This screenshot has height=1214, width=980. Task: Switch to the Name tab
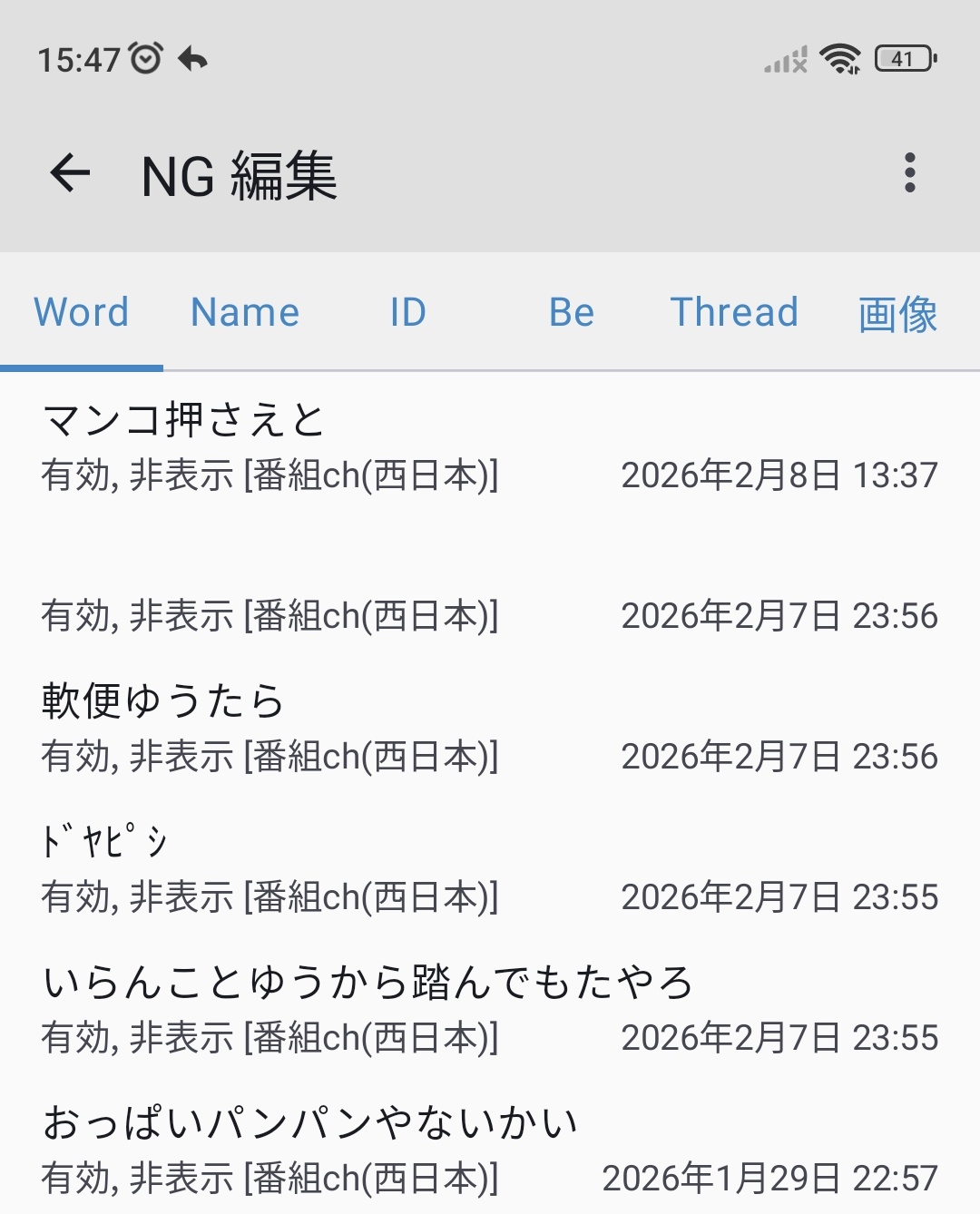(x=245, y=312)
